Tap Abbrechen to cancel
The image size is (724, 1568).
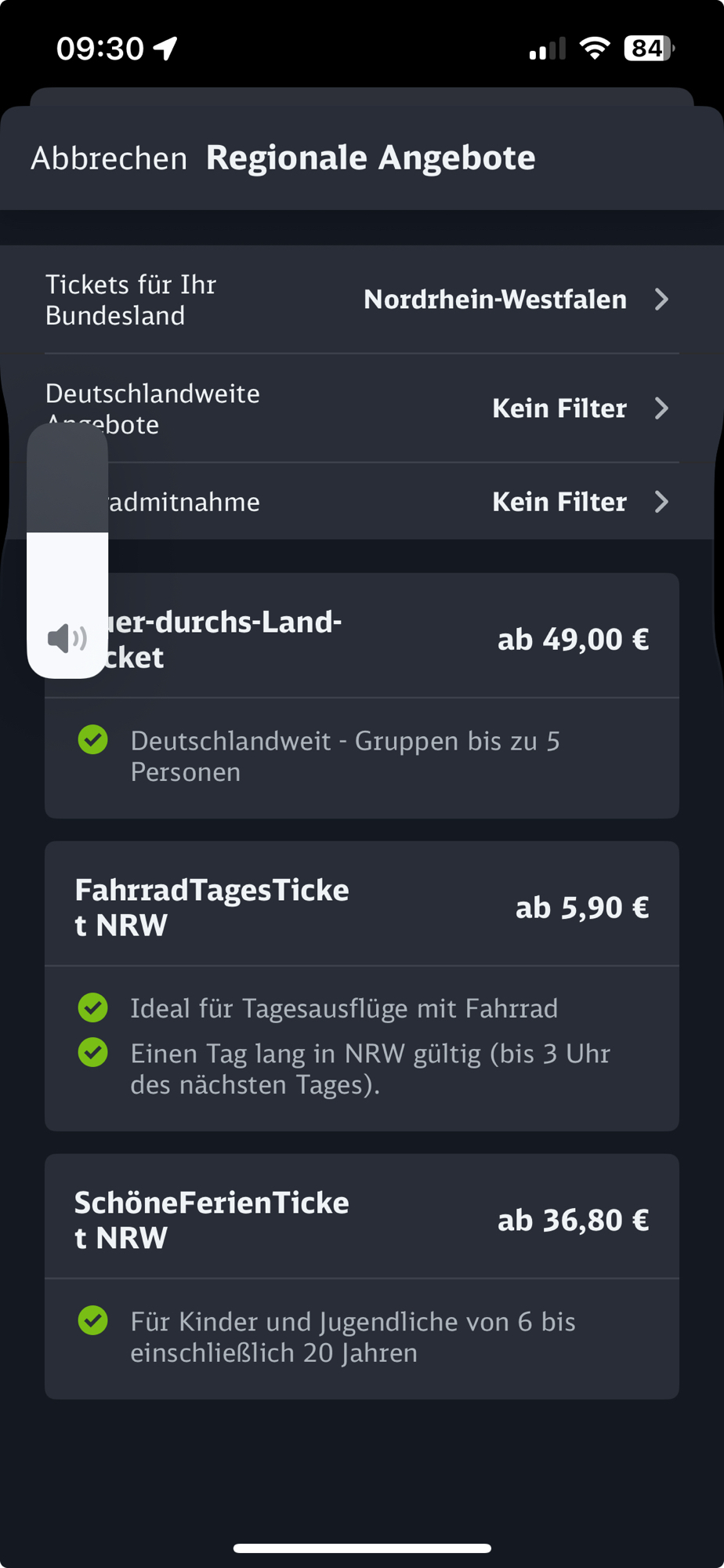click(109, 158)
